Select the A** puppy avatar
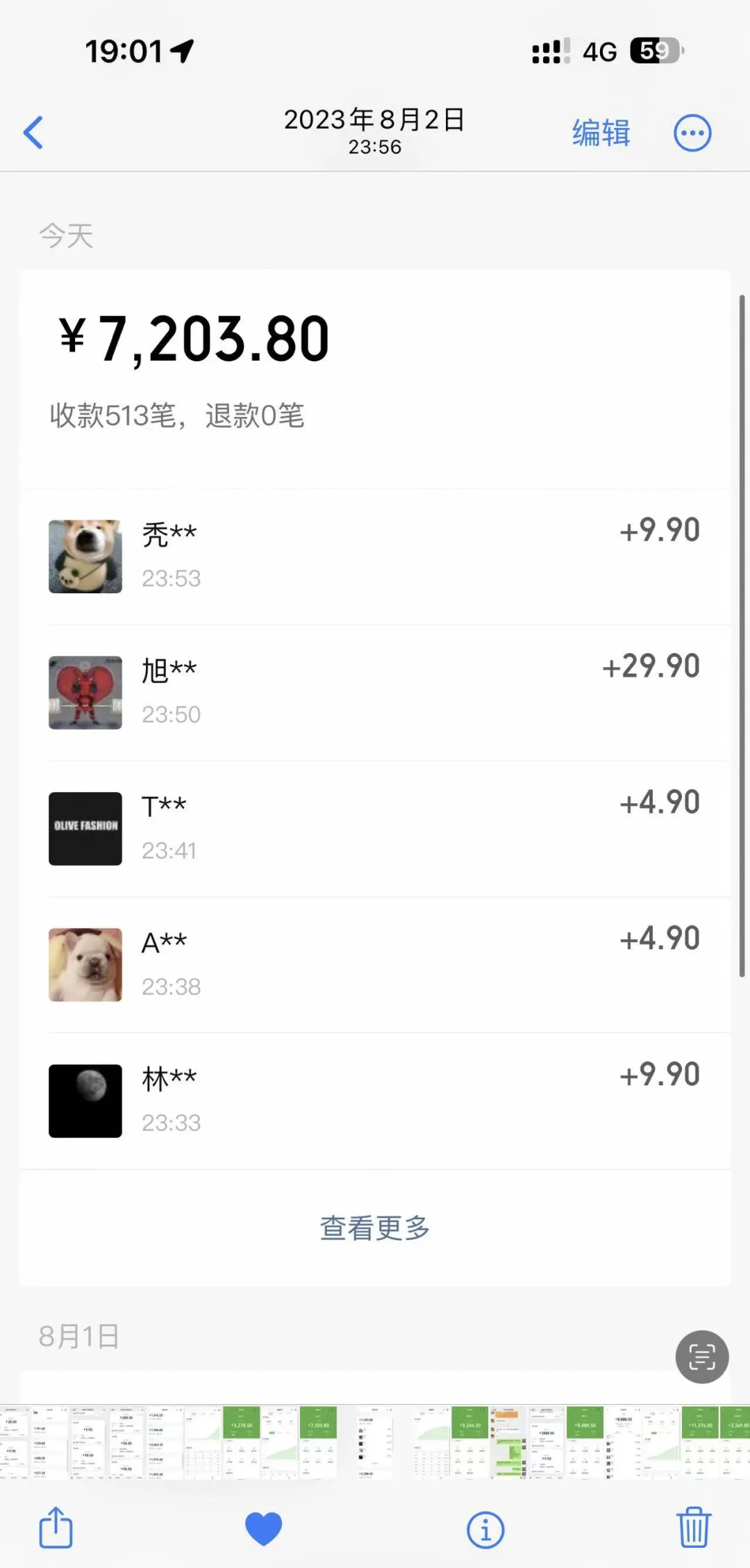The height and width of the screenshot is (1568, 750). pyautogui.click(x=85, y=964)
